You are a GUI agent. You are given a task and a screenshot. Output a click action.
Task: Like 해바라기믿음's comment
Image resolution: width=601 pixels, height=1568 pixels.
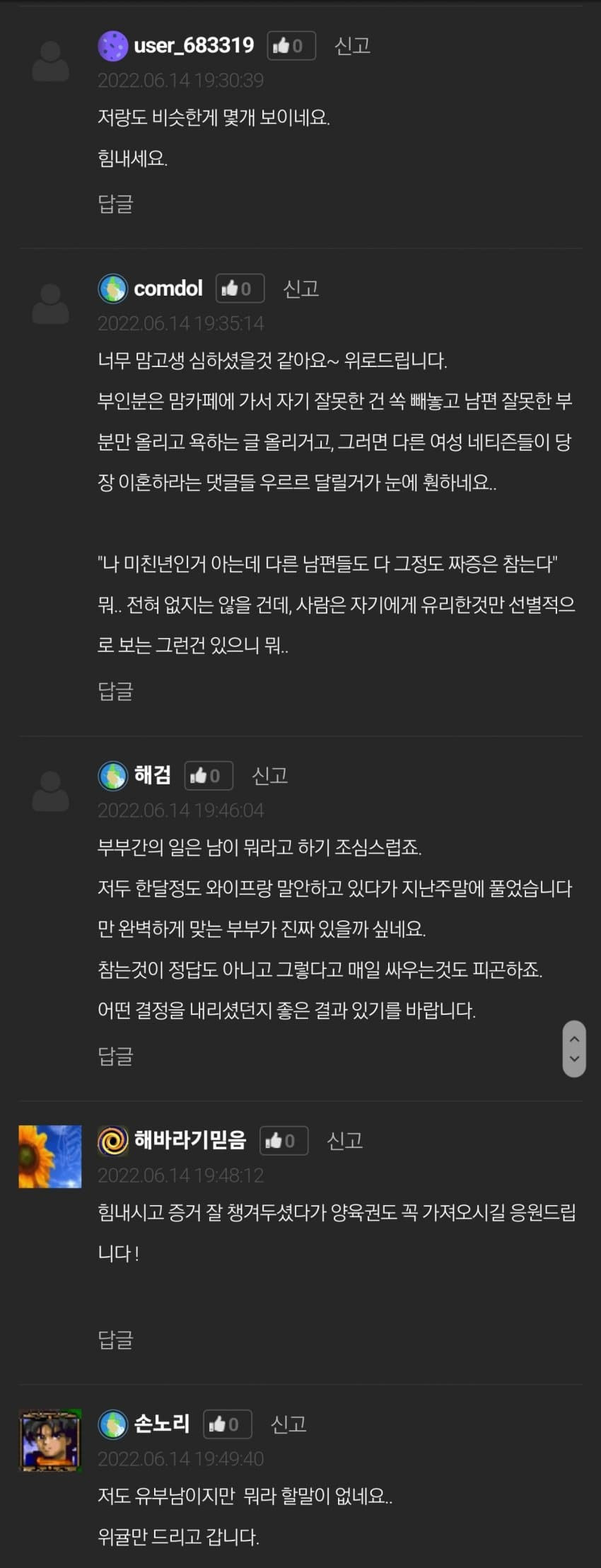(284, 1141)
